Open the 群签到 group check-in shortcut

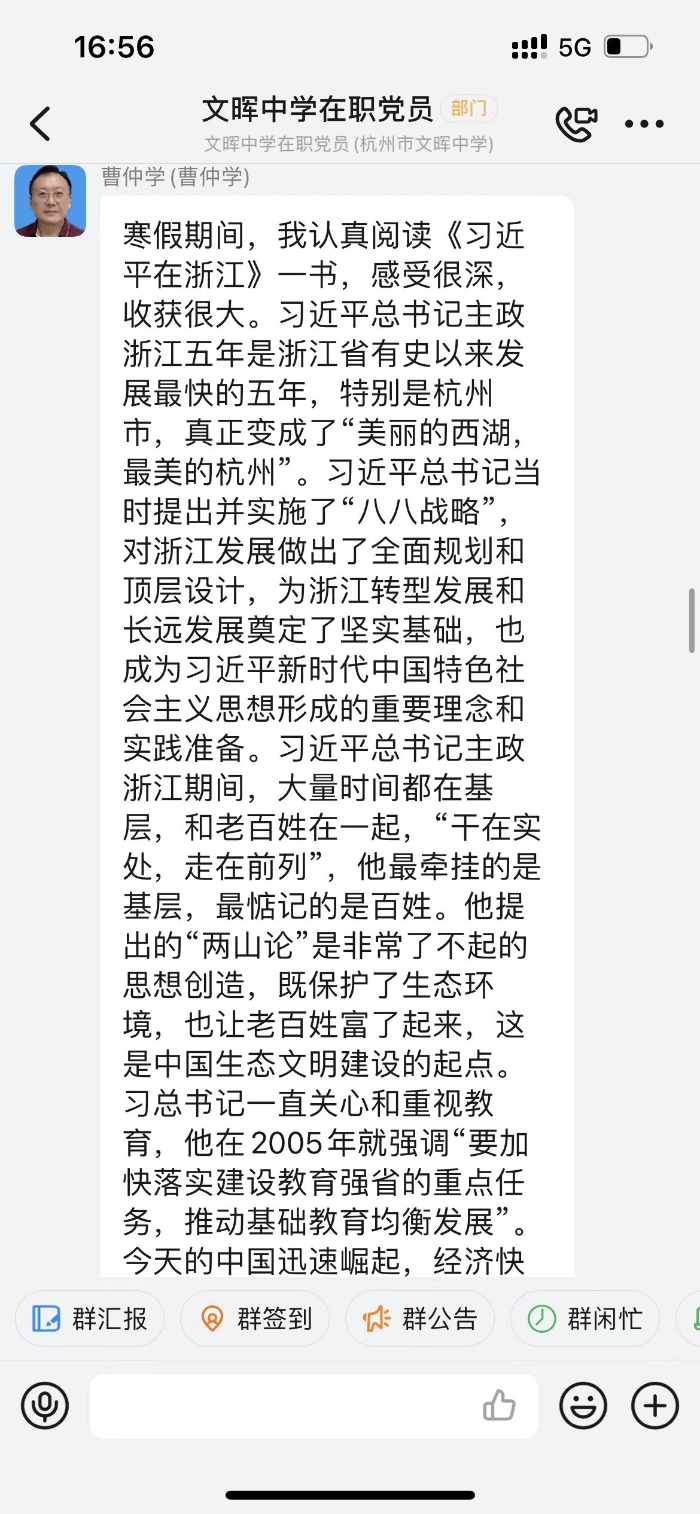click(256, 1318)
